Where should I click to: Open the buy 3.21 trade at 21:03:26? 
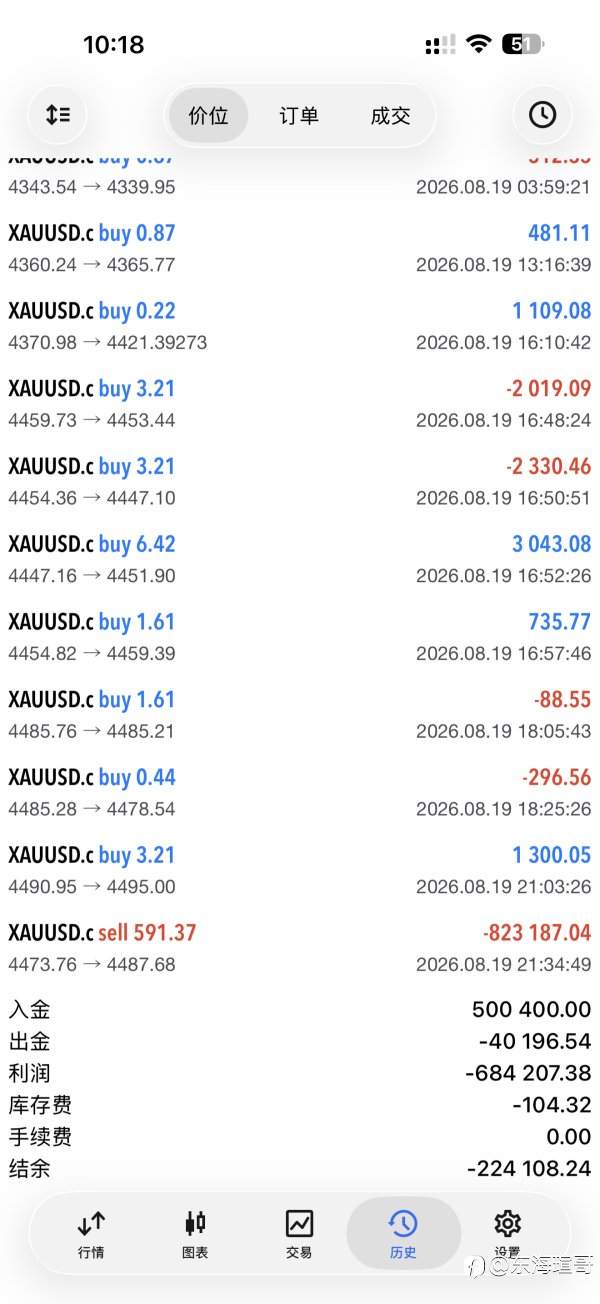click(300, 870)
